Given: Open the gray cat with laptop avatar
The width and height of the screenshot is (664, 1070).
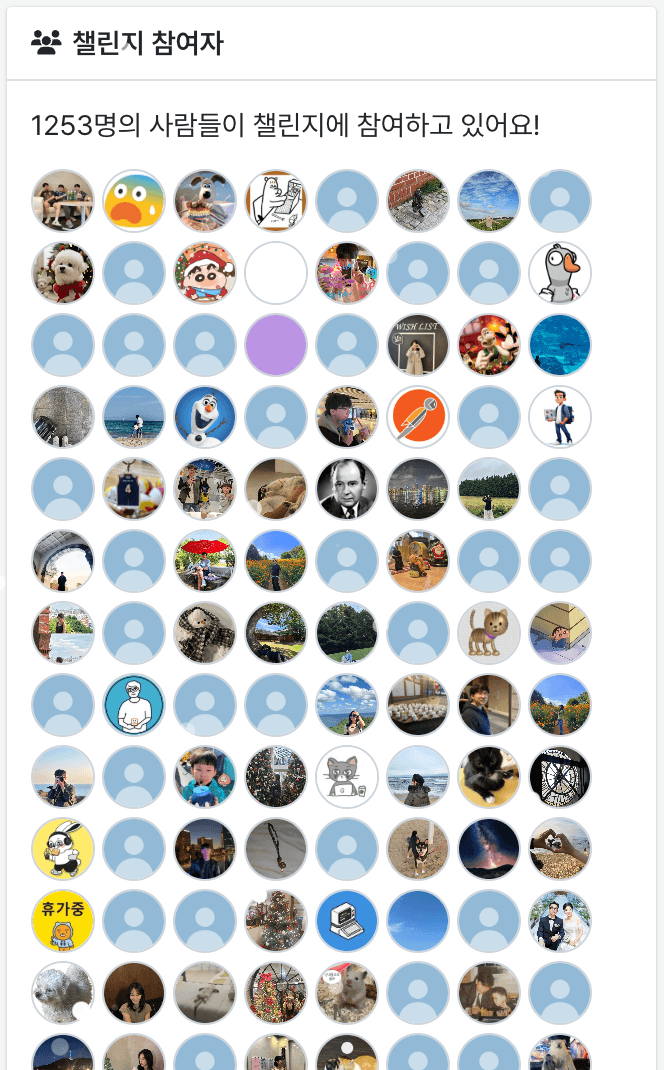Looking at the screenshot, I should (347, 777).
